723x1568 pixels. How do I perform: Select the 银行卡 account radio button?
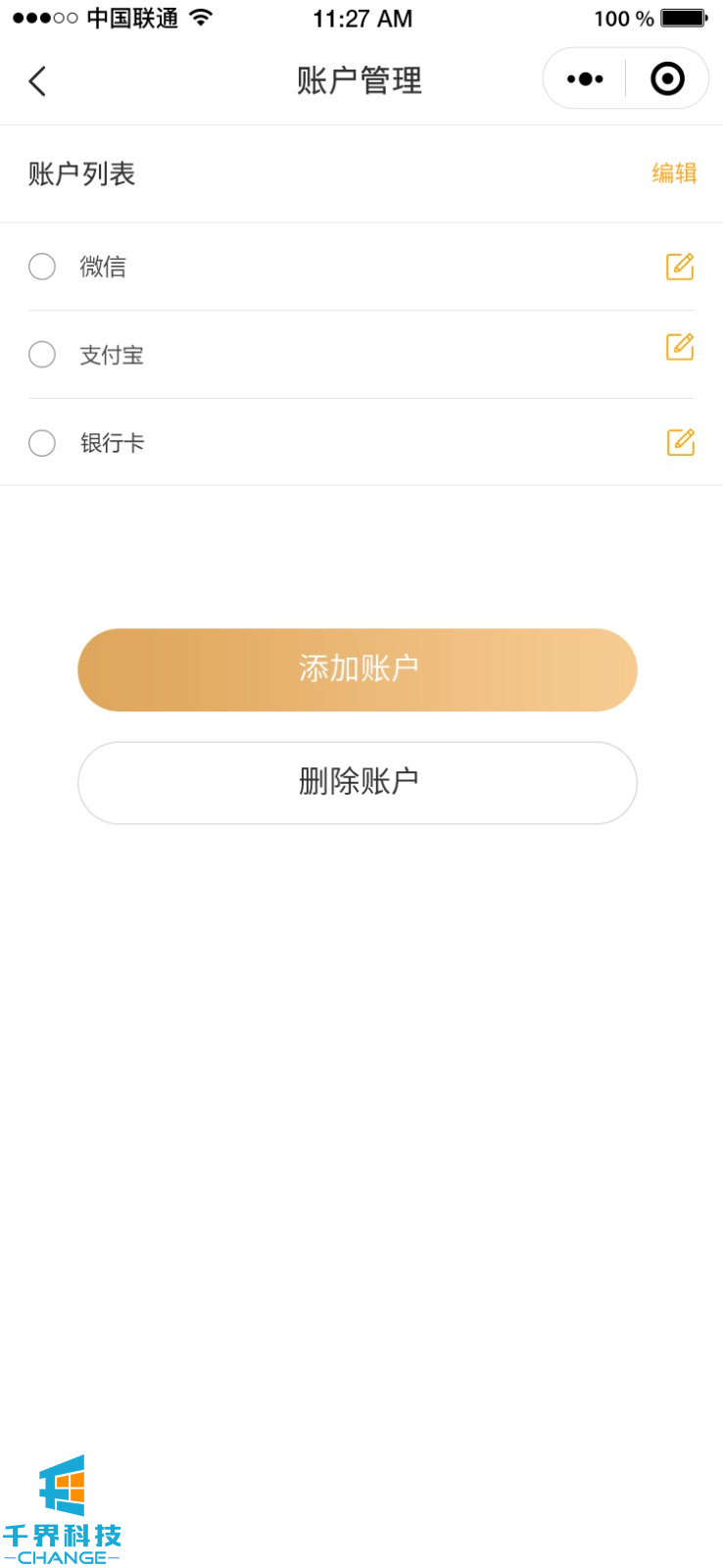(x=42, y=443)
